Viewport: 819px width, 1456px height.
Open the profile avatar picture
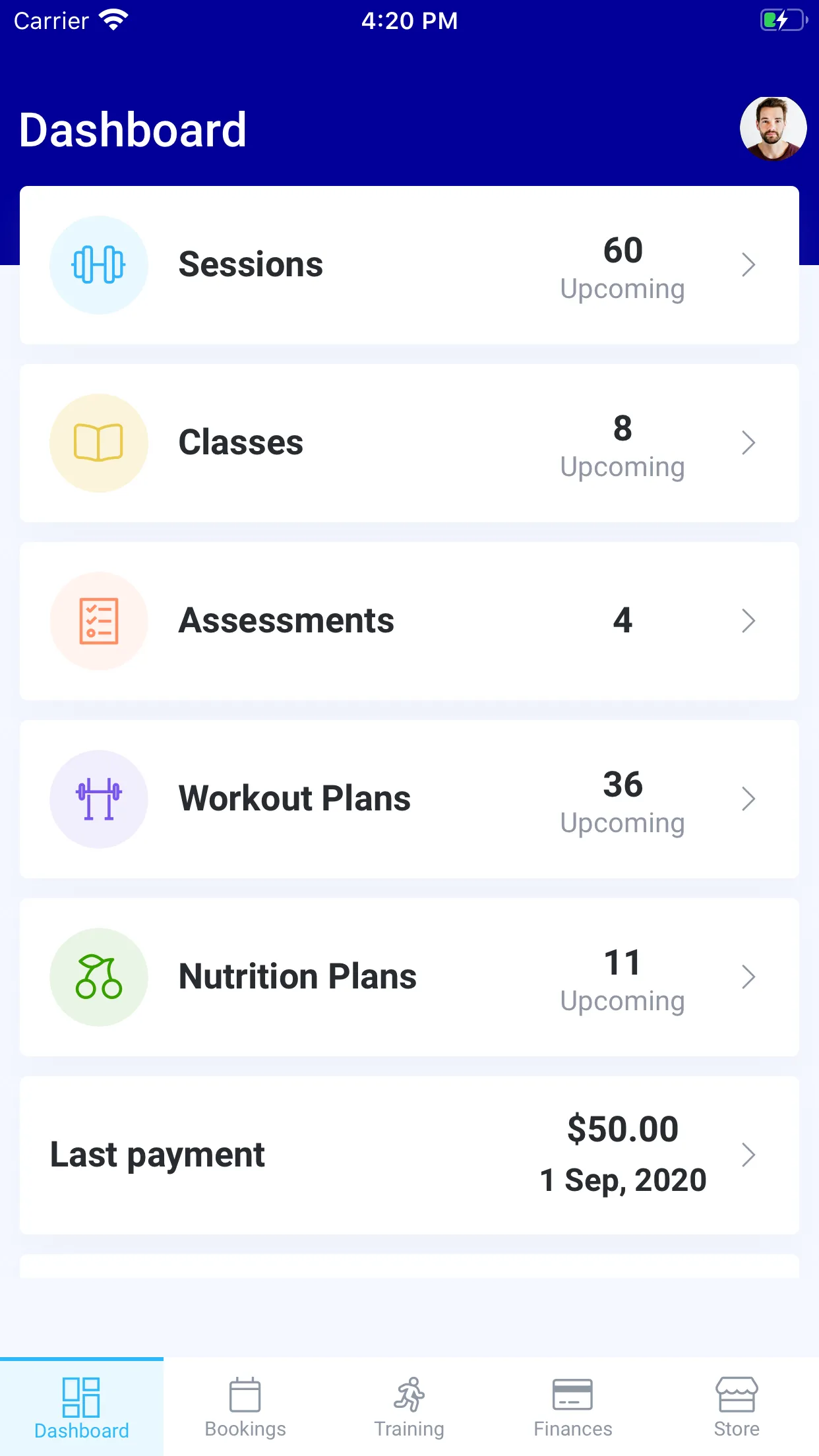click(x=773, y=129)
